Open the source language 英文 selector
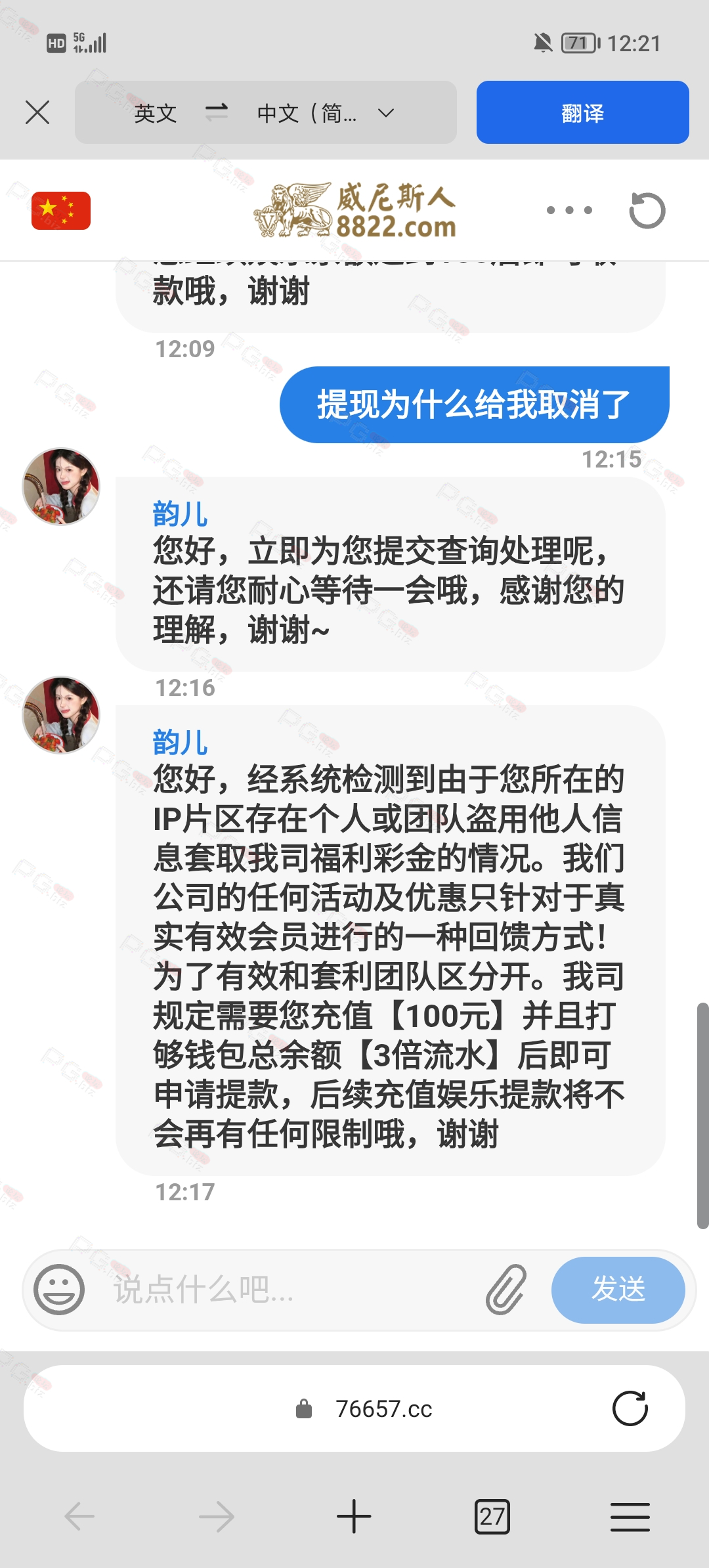The image size is (709, 1568). 156,113
